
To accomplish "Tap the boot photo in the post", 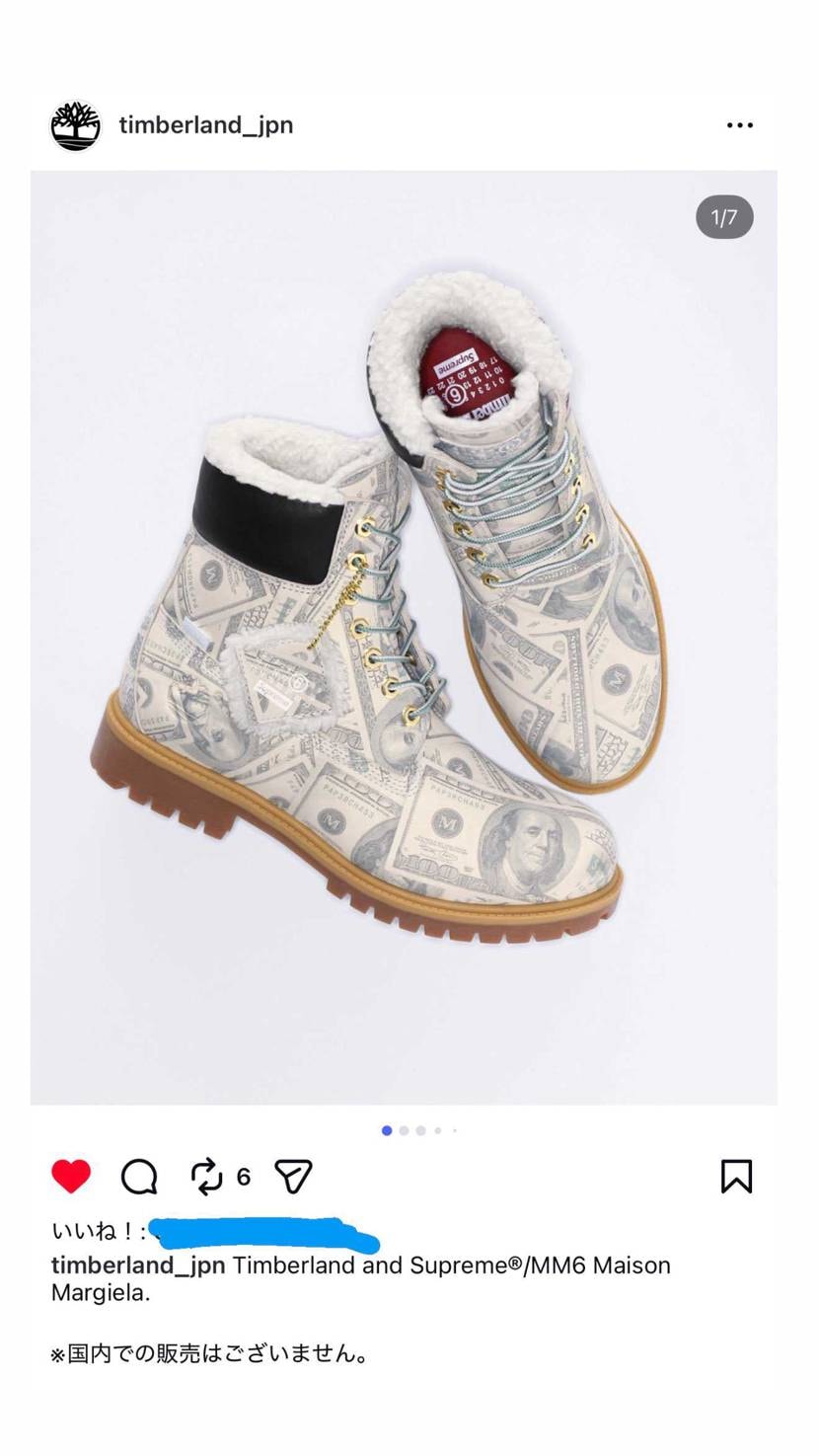I will click(x=404, y=637).
